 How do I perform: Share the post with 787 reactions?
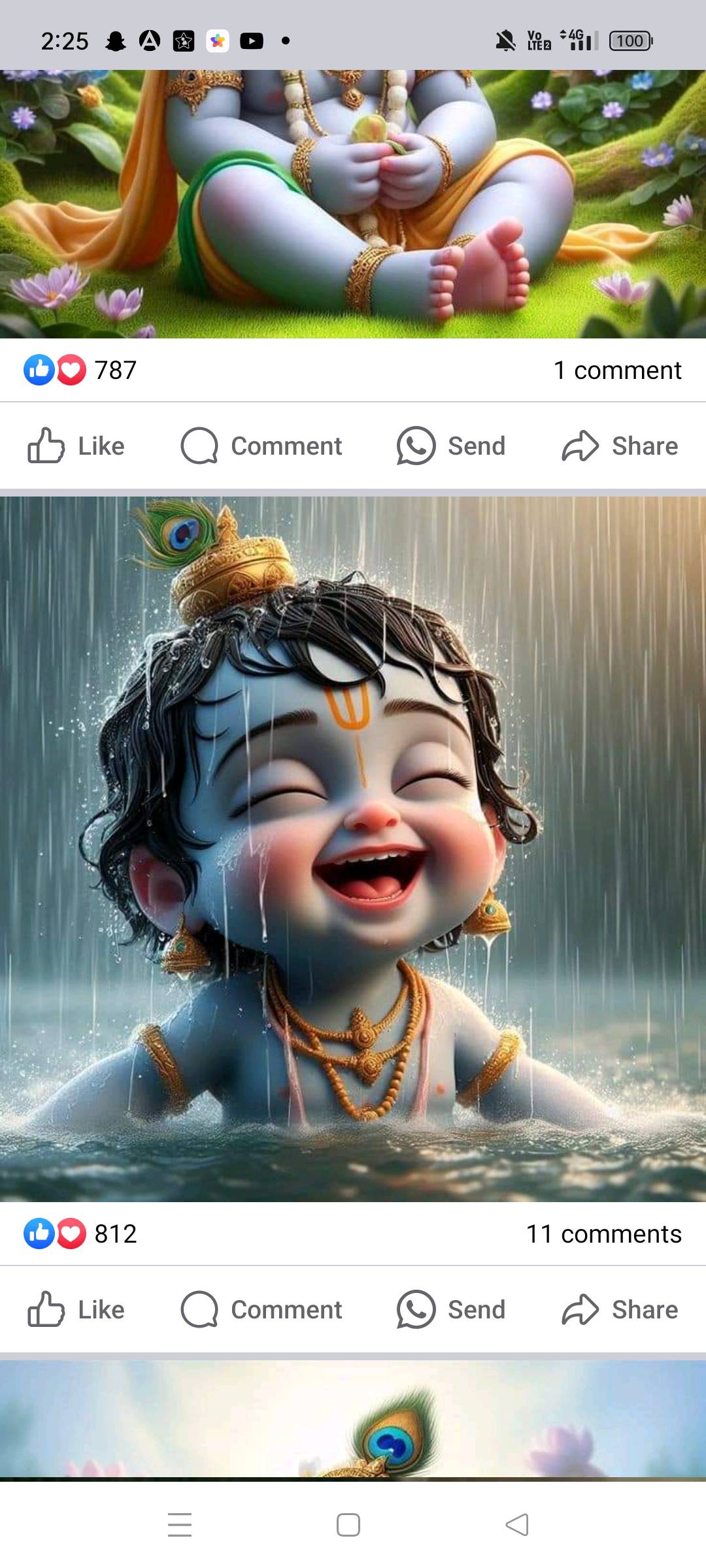(620, 446)
